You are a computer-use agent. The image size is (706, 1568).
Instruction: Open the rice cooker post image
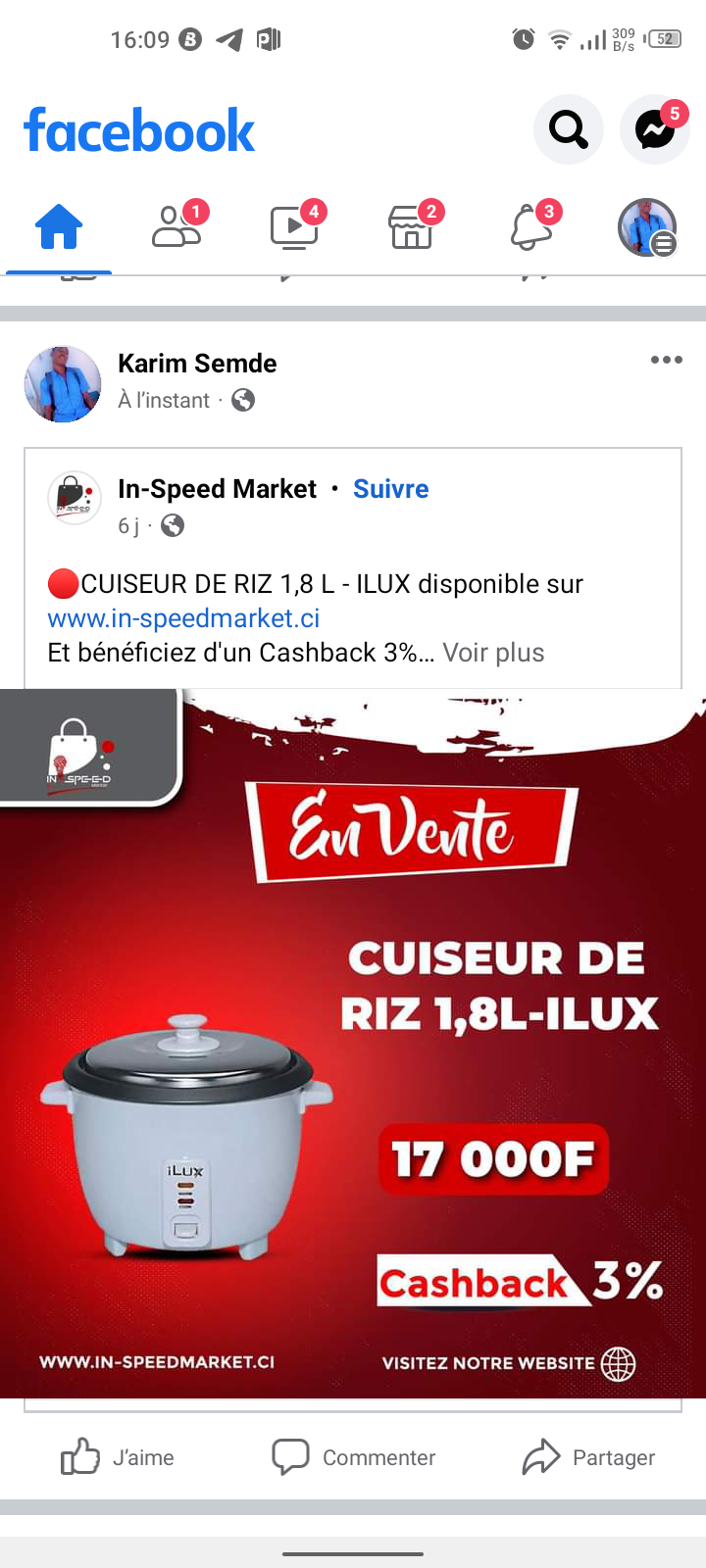coord(353,1043)
